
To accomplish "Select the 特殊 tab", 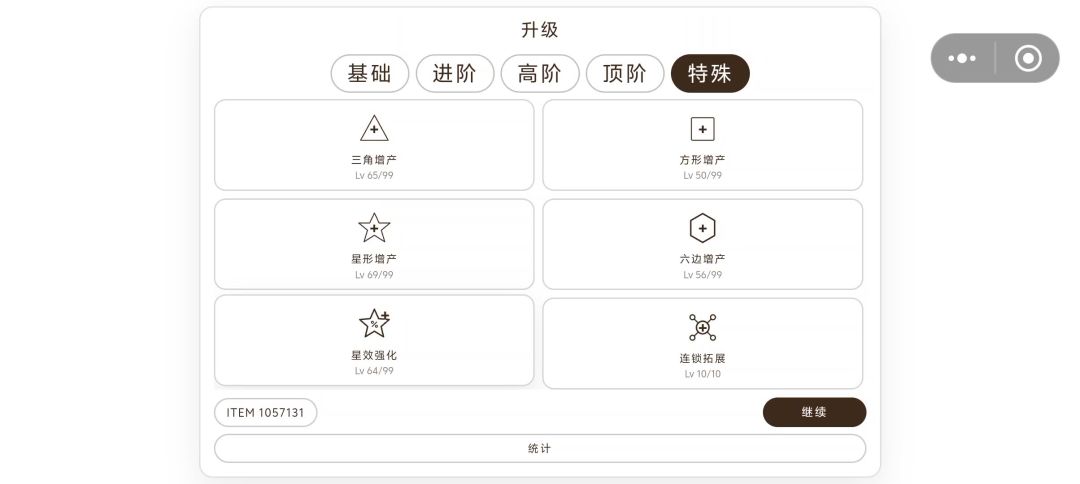I will (710, 73).
